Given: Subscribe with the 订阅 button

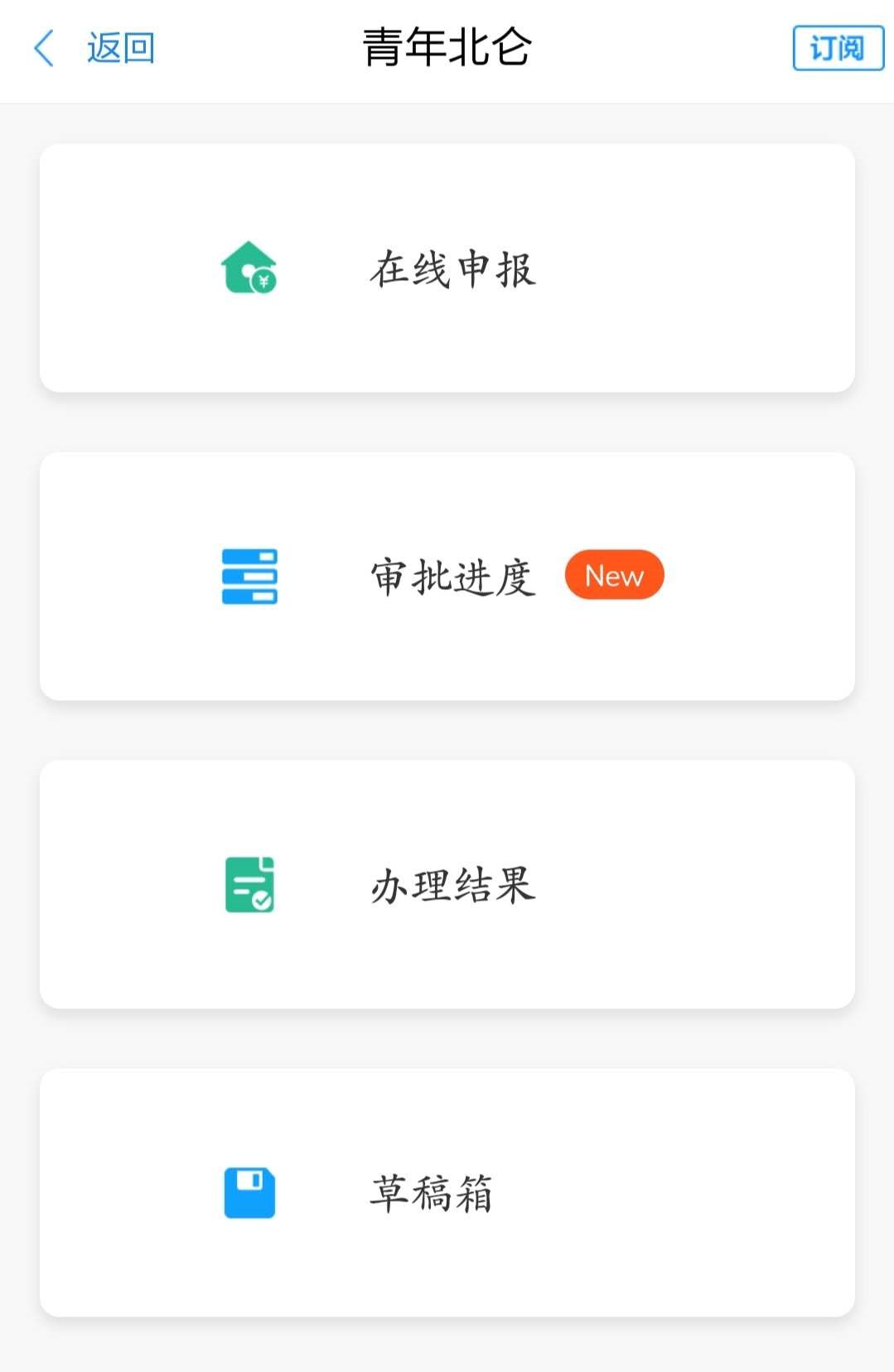Looking at the screenshot, I should pyautogui.click(x=838, y=48).
